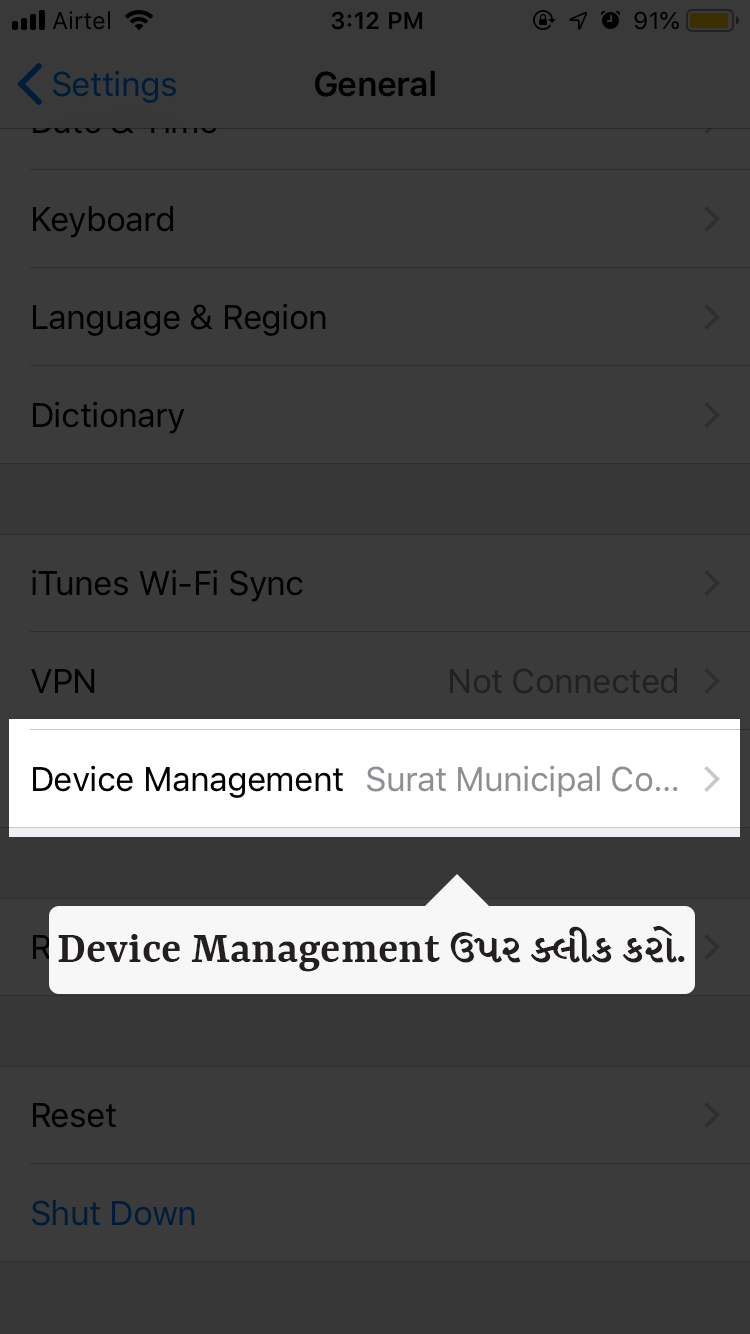The height and width of the screenshot is (1334, 750).
Task: Expand the Device Management row chevron
Action: tap(712, 779)
